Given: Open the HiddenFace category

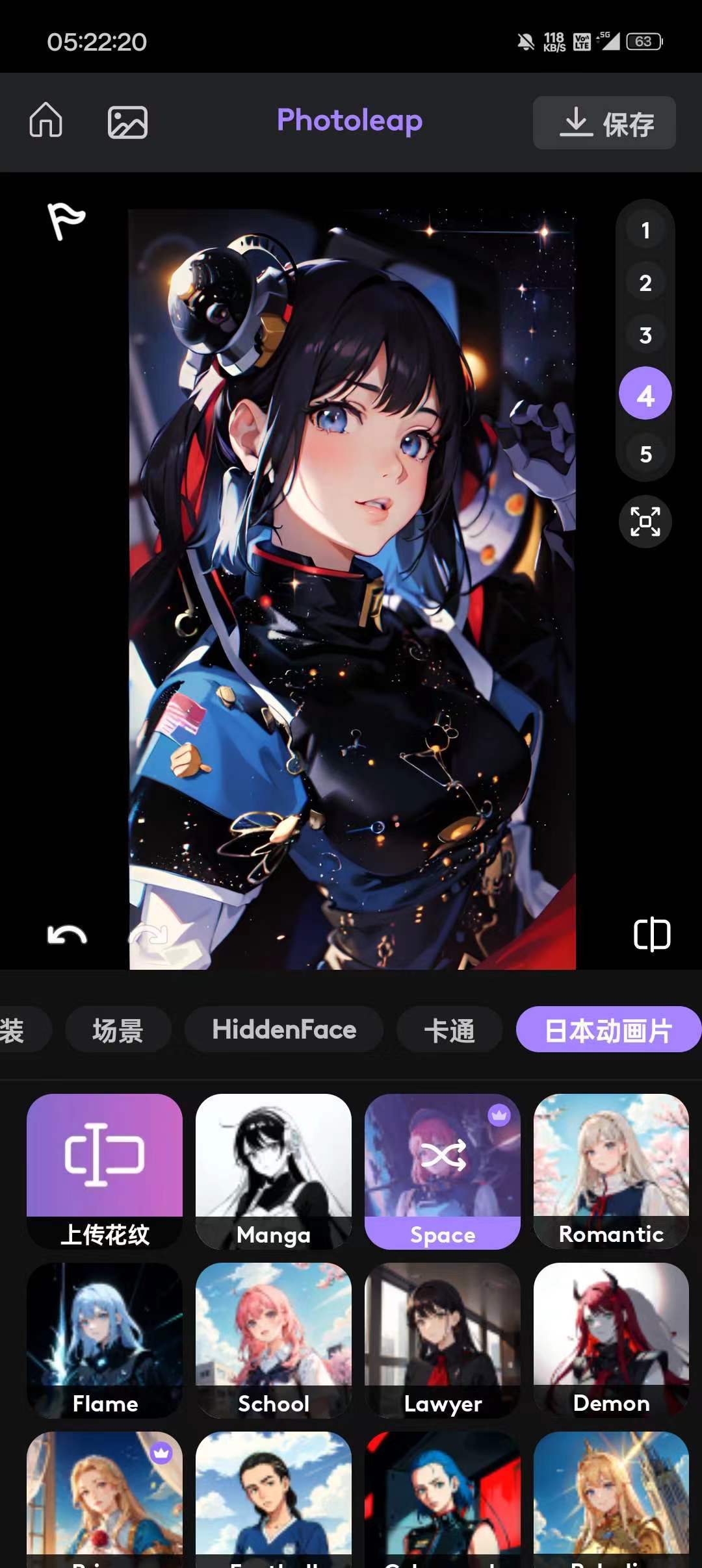Looking at the screenshot, I should pyautogui.click(x=284, y=1030).
